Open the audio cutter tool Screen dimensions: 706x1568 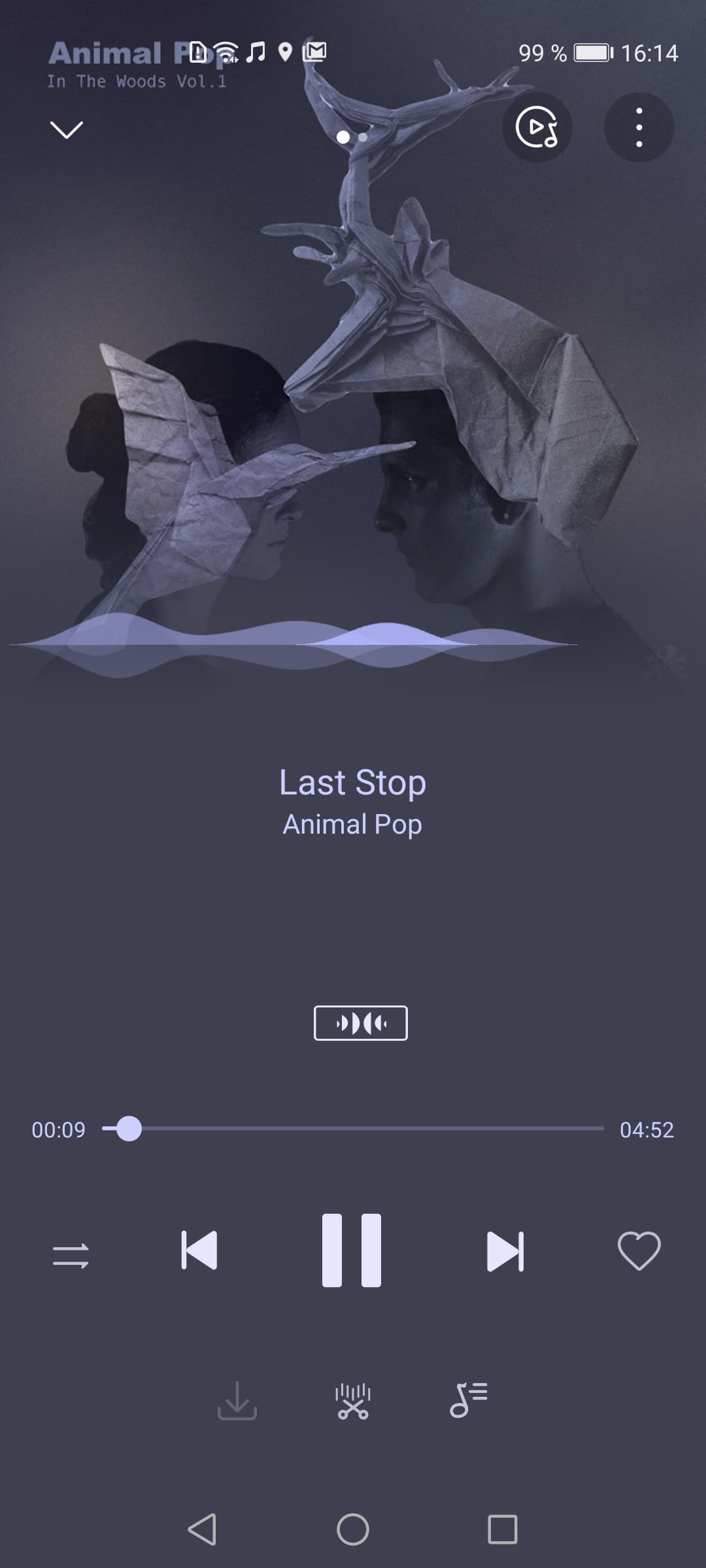coord(353,1401)
